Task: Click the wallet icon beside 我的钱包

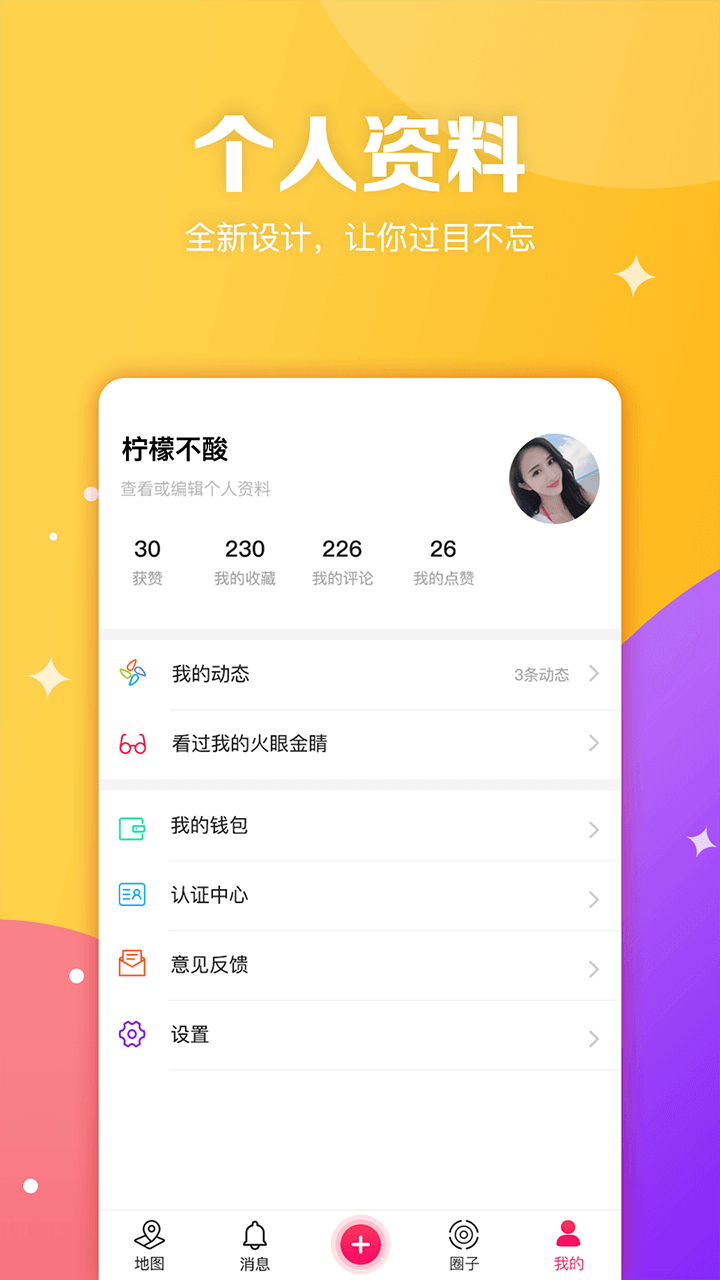Action: (131, 827)
